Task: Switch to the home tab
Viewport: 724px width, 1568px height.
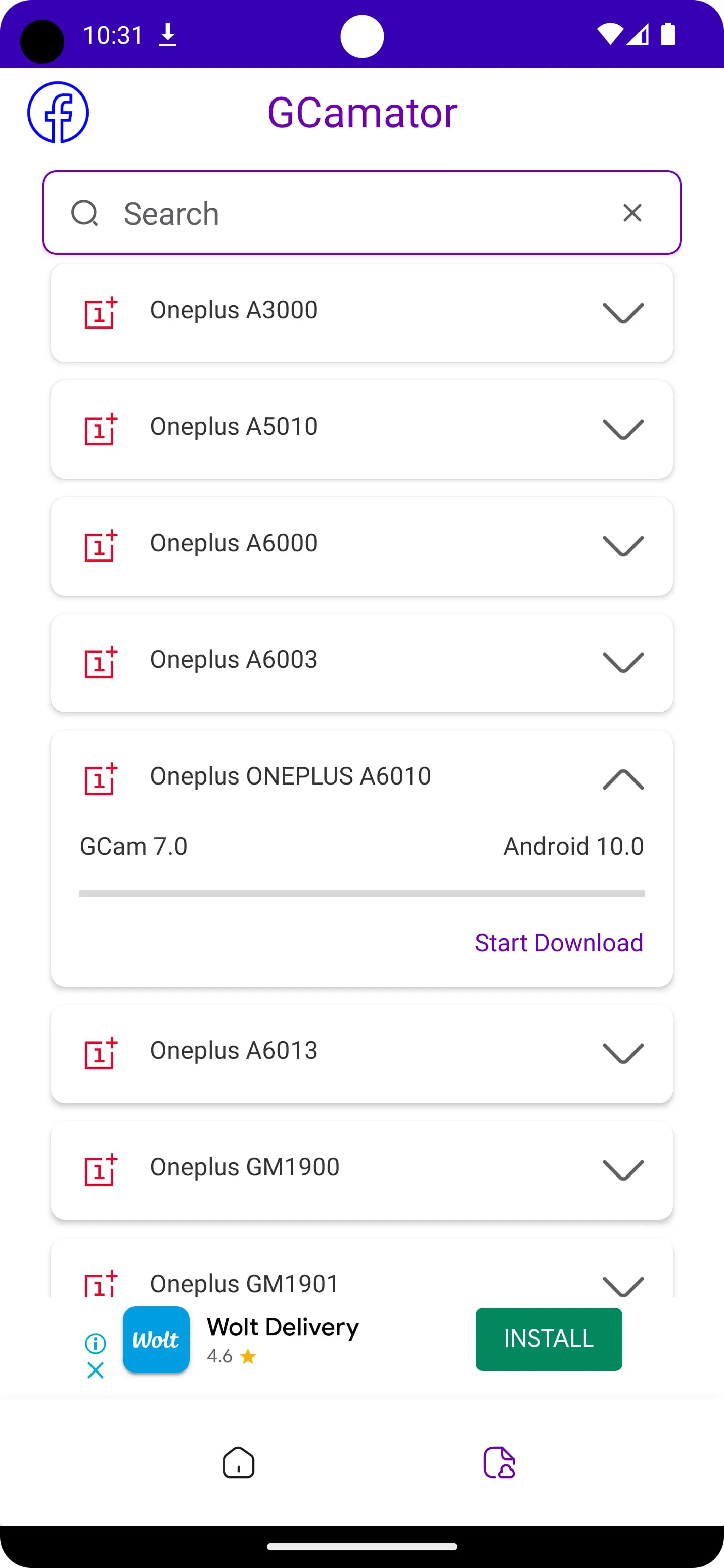Action: 239,1462
